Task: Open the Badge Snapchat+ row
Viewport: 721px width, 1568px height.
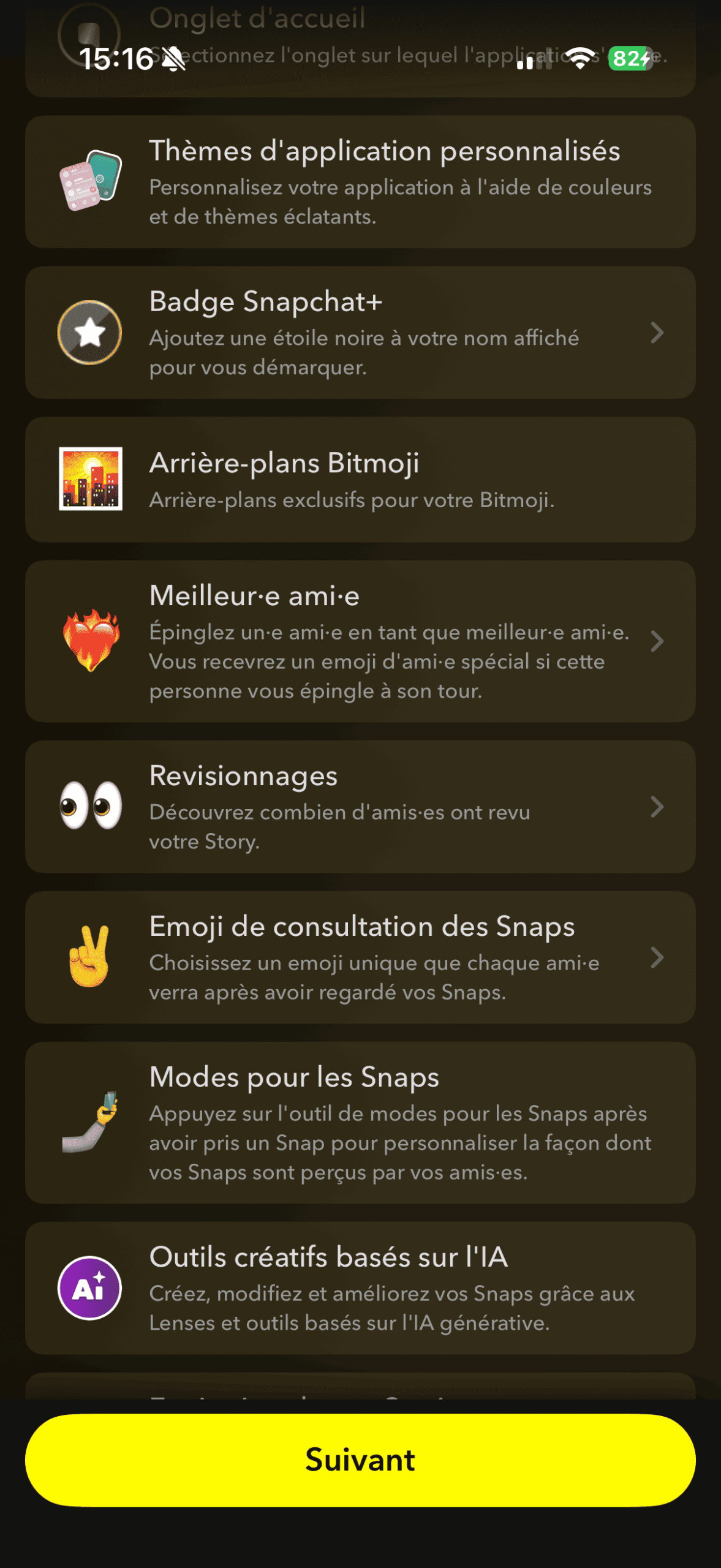Action: click(x=360, y=333)
